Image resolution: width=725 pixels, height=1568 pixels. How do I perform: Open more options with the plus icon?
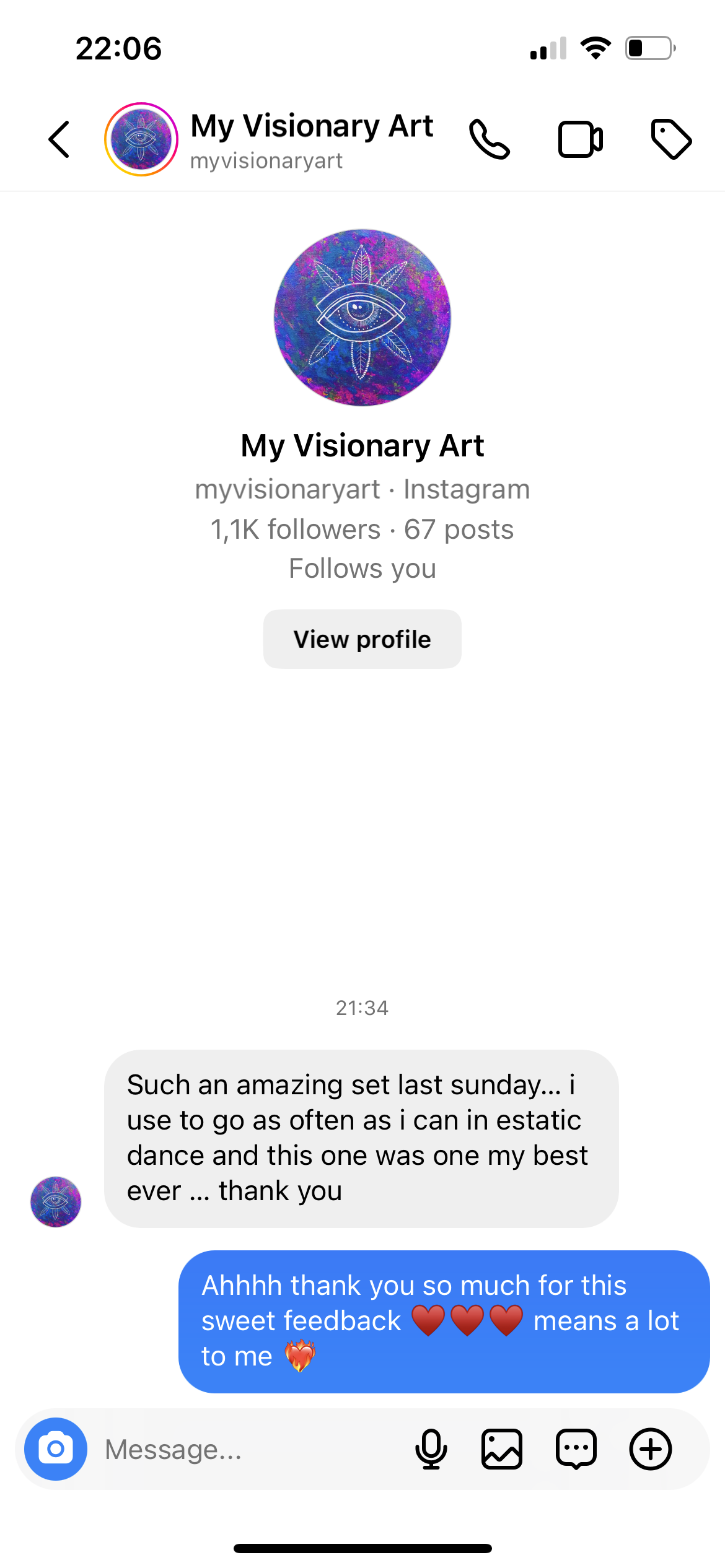pos(651,1449)
